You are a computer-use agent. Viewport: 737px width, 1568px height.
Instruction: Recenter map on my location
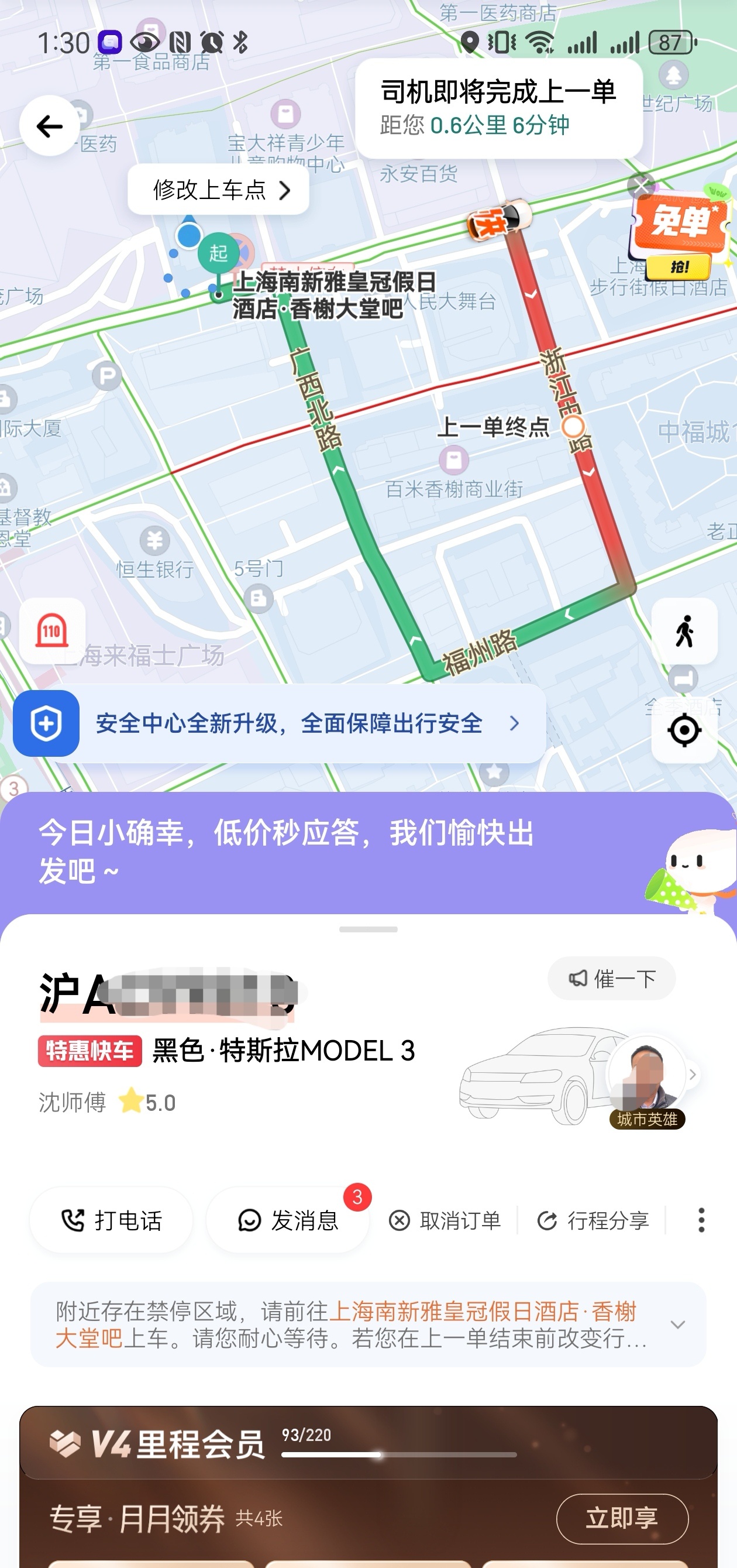[x=685, y=729]
